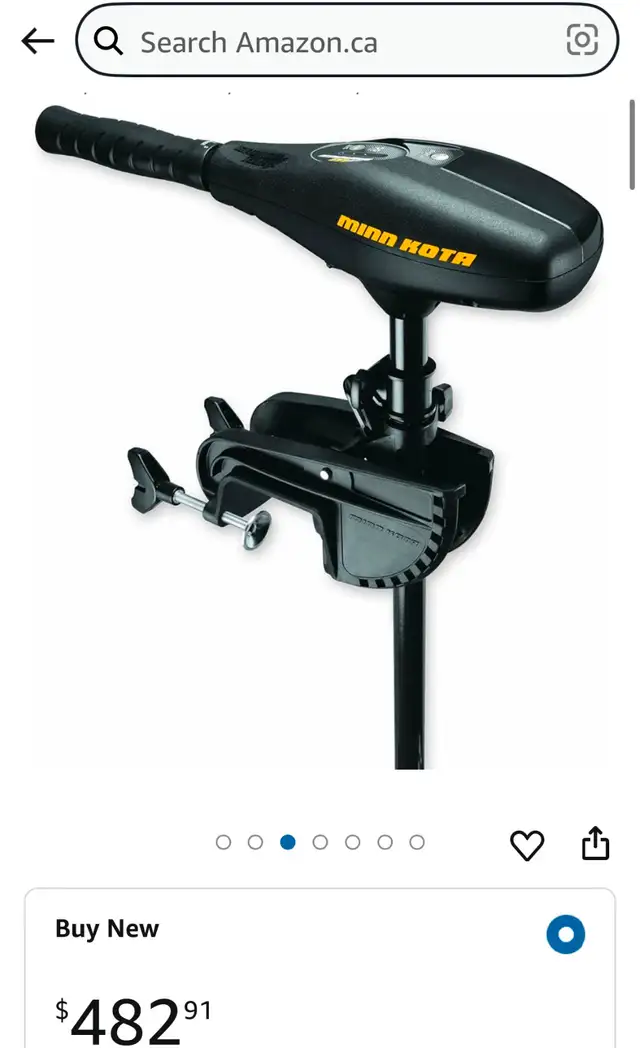Open camera lens search icon
This screenshot has width=640, height=1048.
point(582,40)
